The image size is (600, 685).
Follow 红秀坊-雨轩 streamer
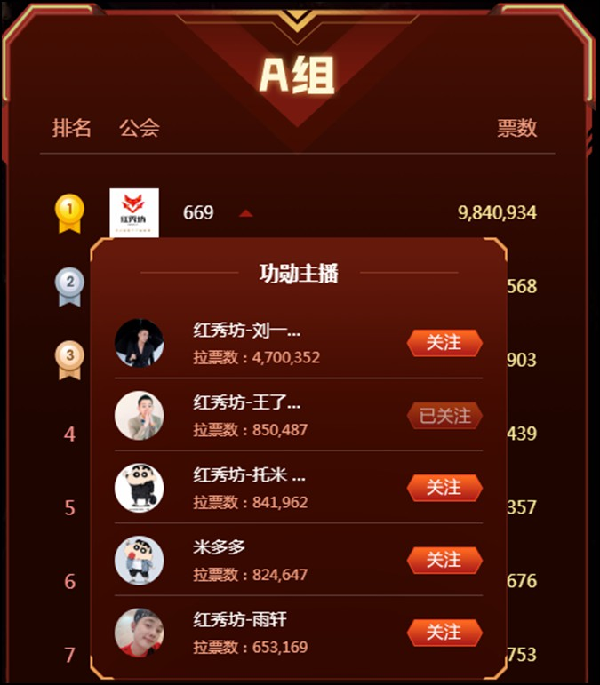444,633
